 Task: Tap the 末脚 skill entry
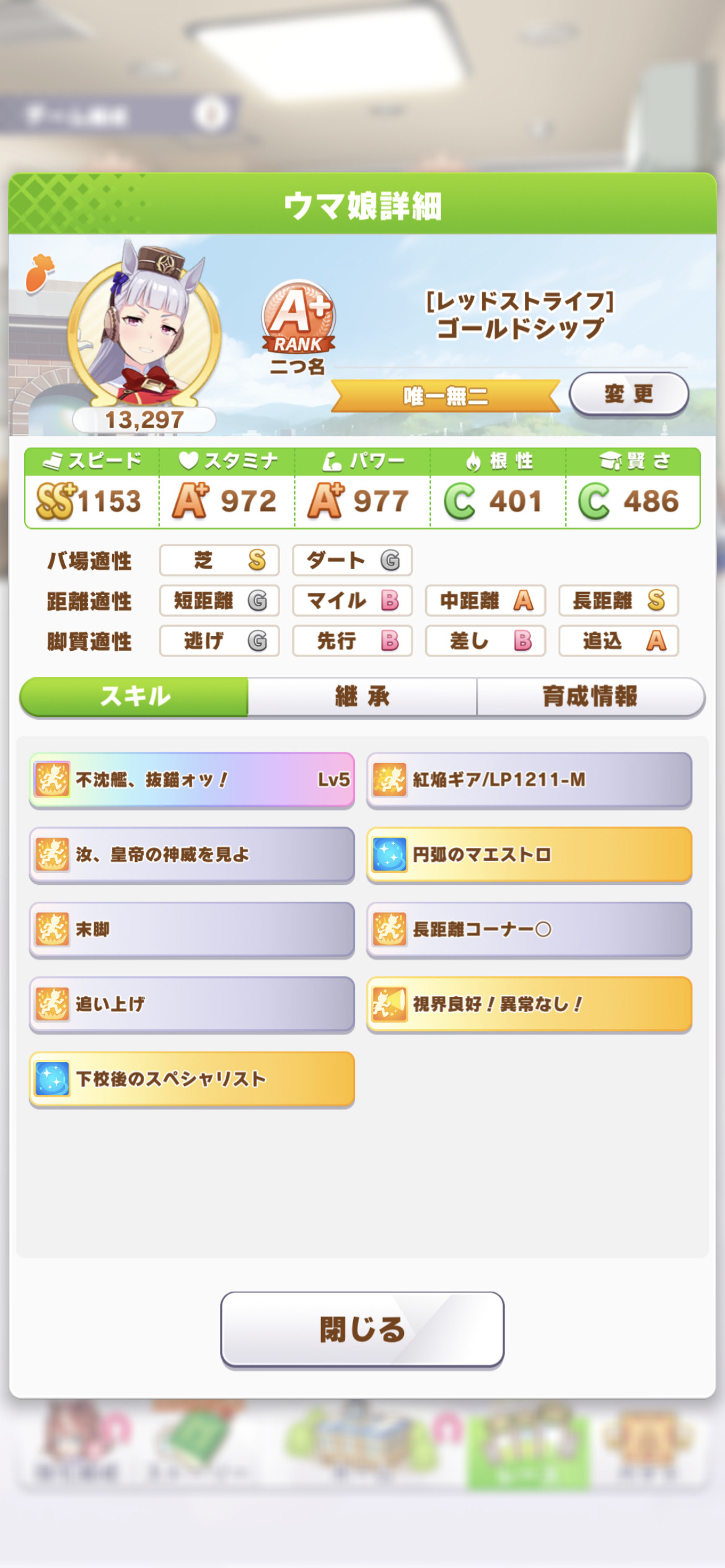(x=192, y=930)
